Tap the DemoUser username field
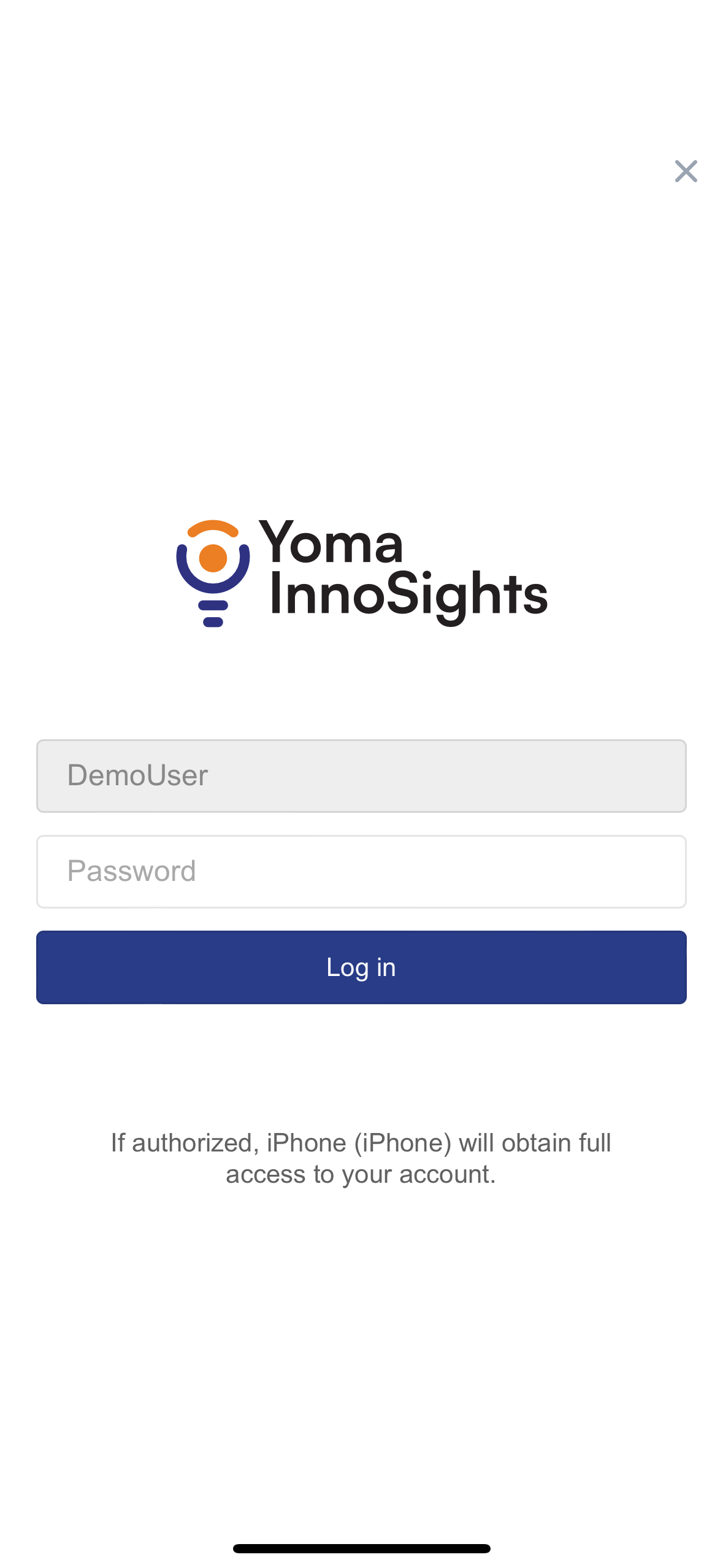The image size is (723, 1568). (361, 776)
